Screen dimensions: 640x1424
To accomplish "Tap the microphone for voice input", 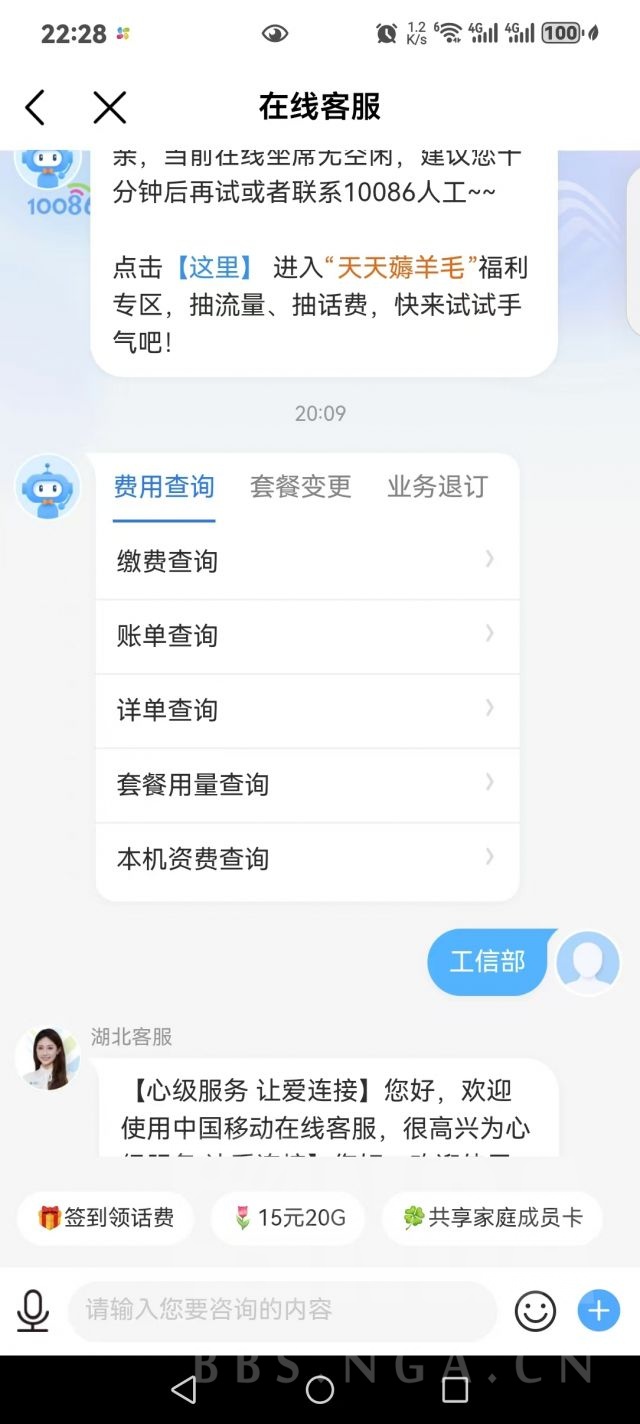I will click(x=33, y=1310).
